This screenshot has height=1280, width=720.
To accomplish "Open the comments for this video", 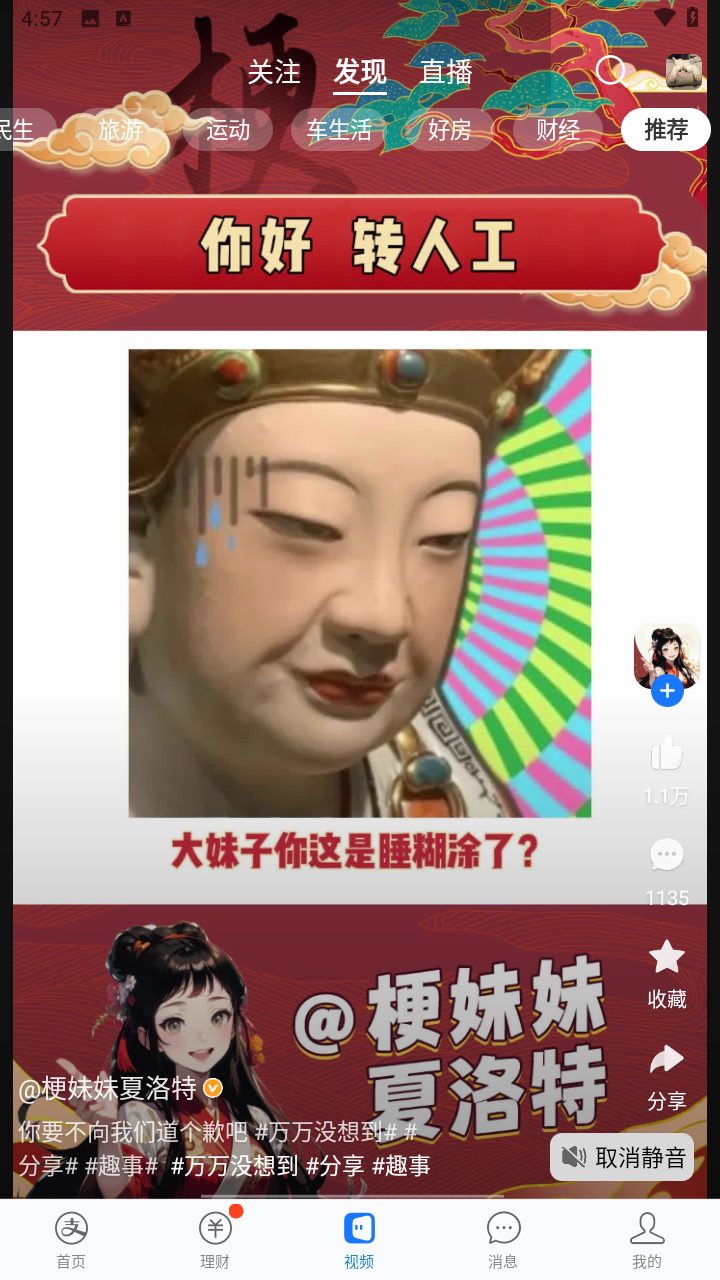I will tap(667, 856).
